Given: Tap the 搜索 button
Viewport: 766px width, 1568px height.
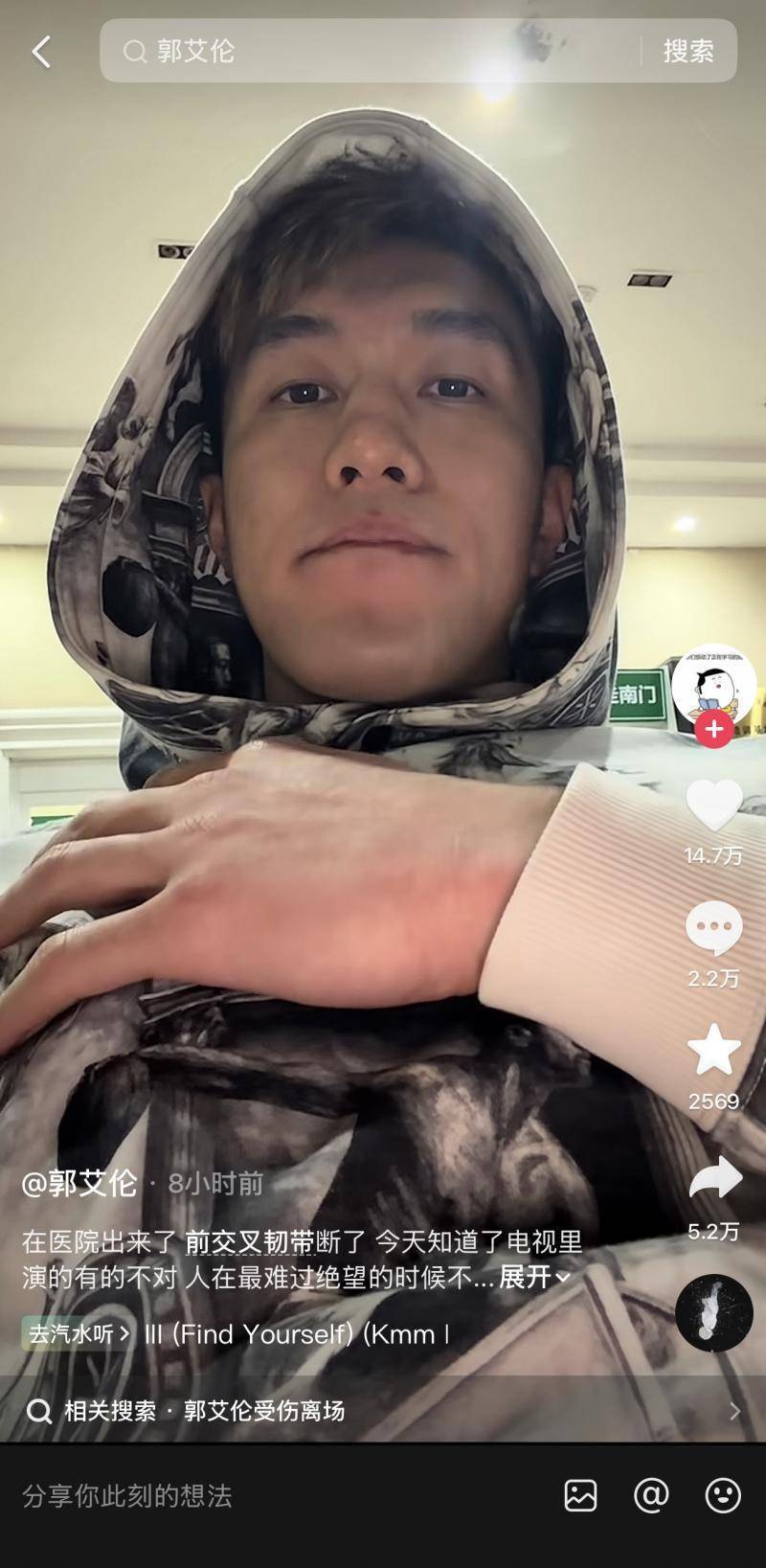Looking at the screenshot, I should (688, 51).
